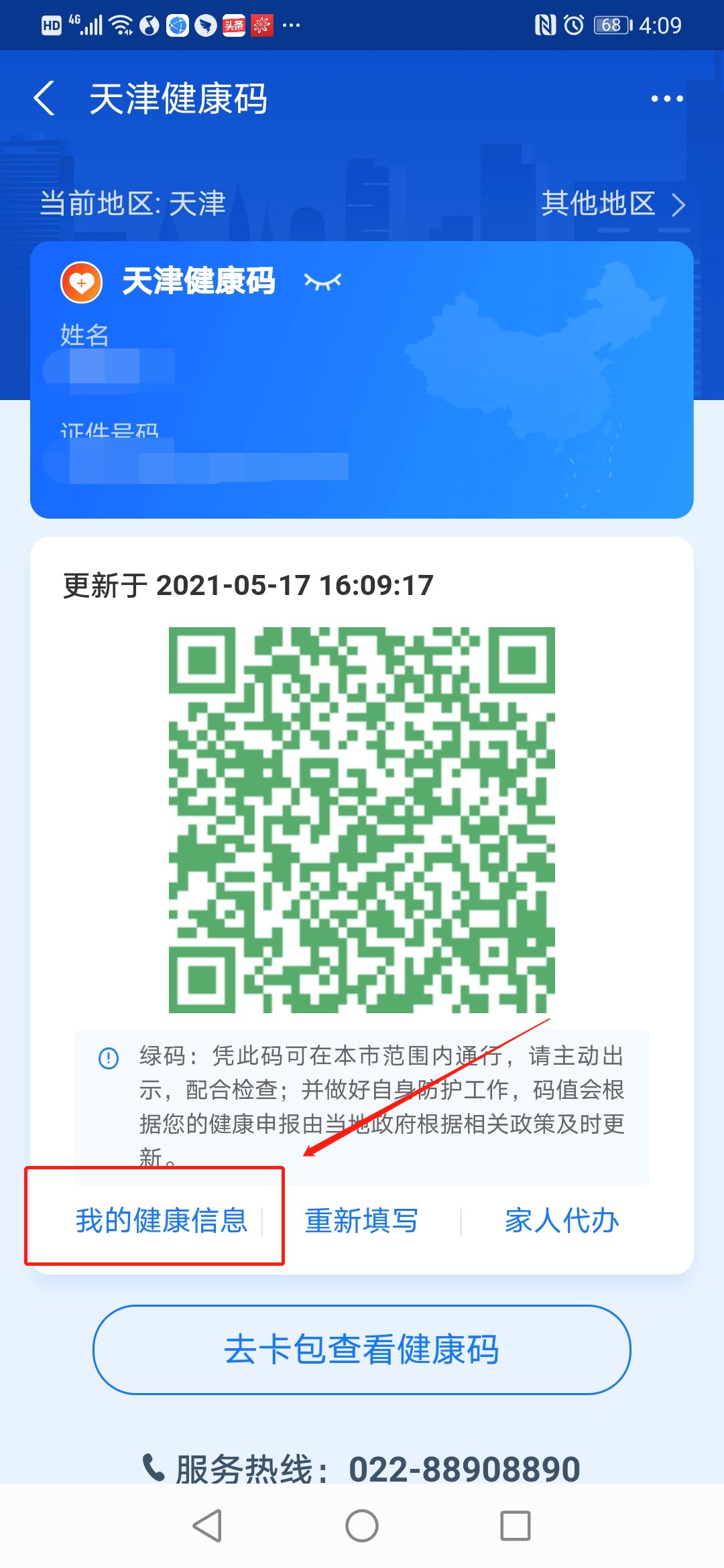Go back from 天津健康码 page
724x1568 pixels.
pyautogui.click(x=45, y=99)
